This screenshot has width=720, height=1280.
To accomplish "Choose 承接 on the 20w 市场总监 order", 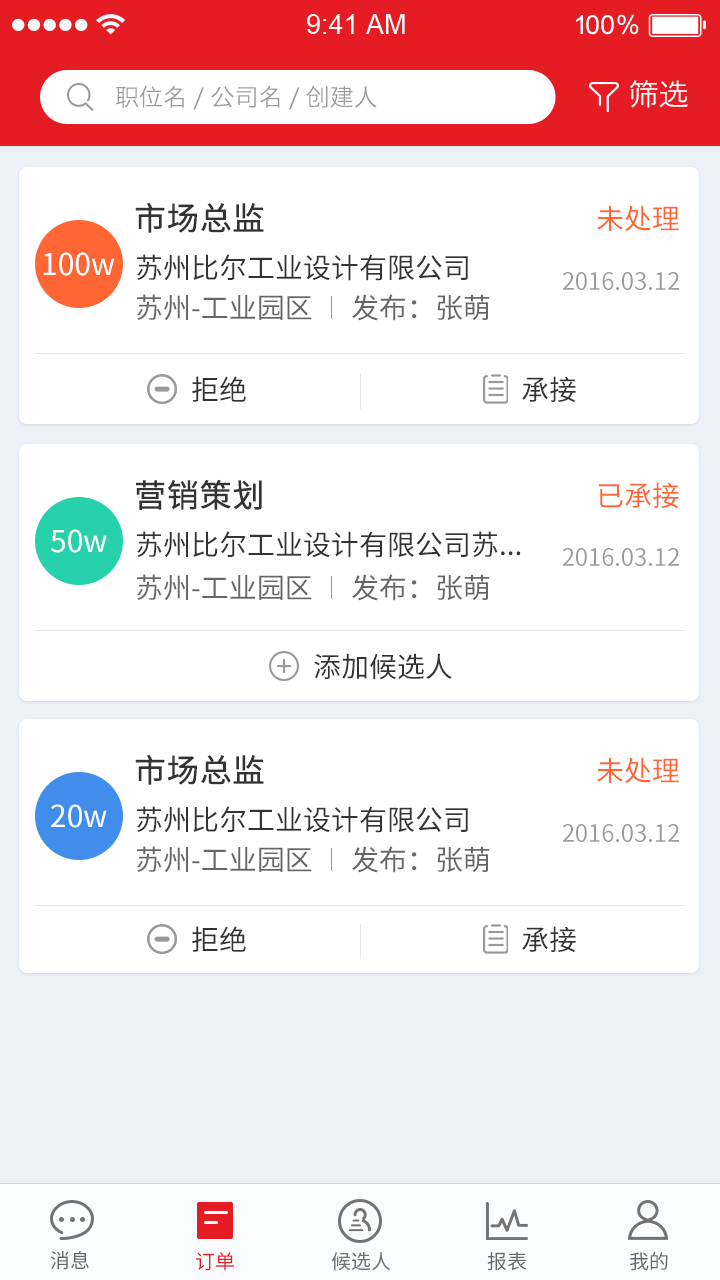I will [529, 939].
